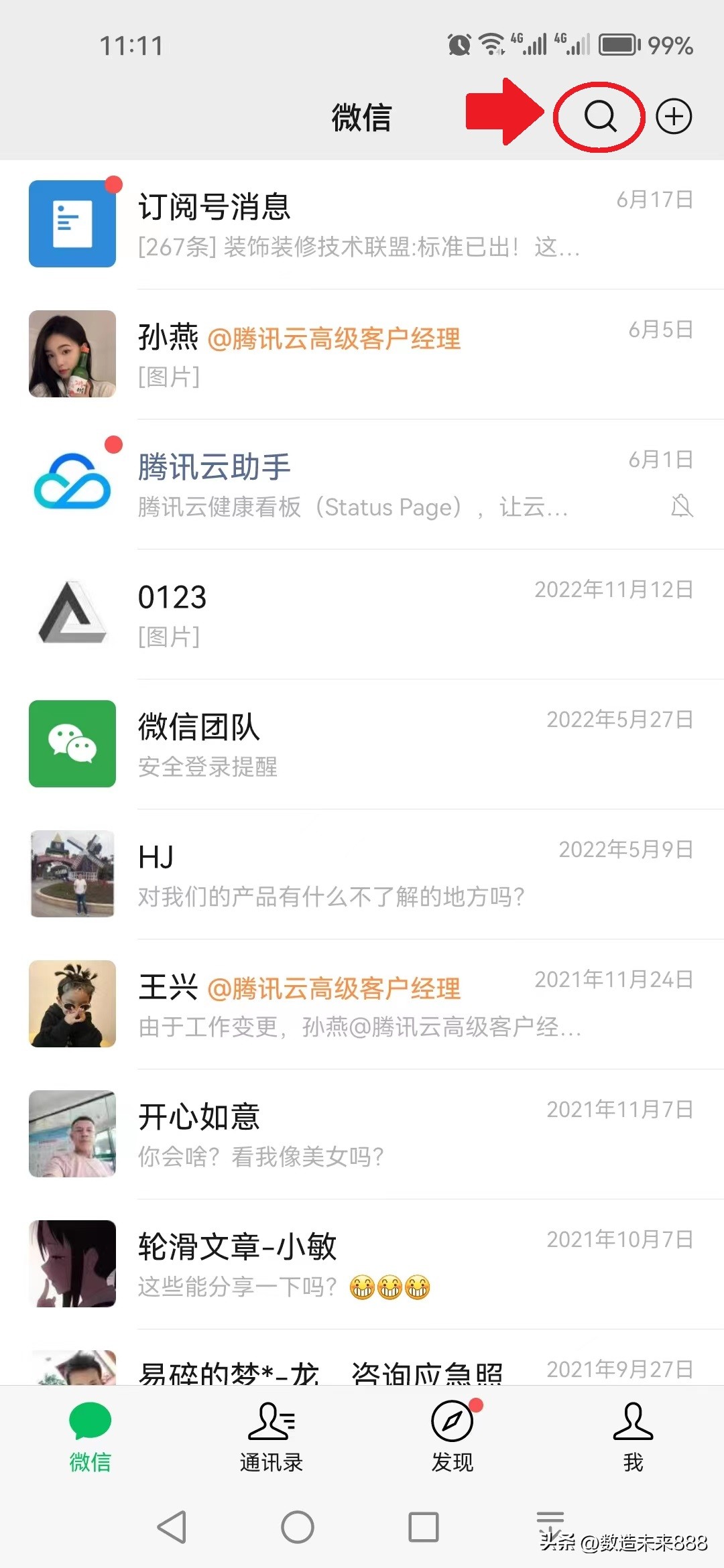
Task: Tap the red dot on 订阅号消息
Action: pos(112,182)
